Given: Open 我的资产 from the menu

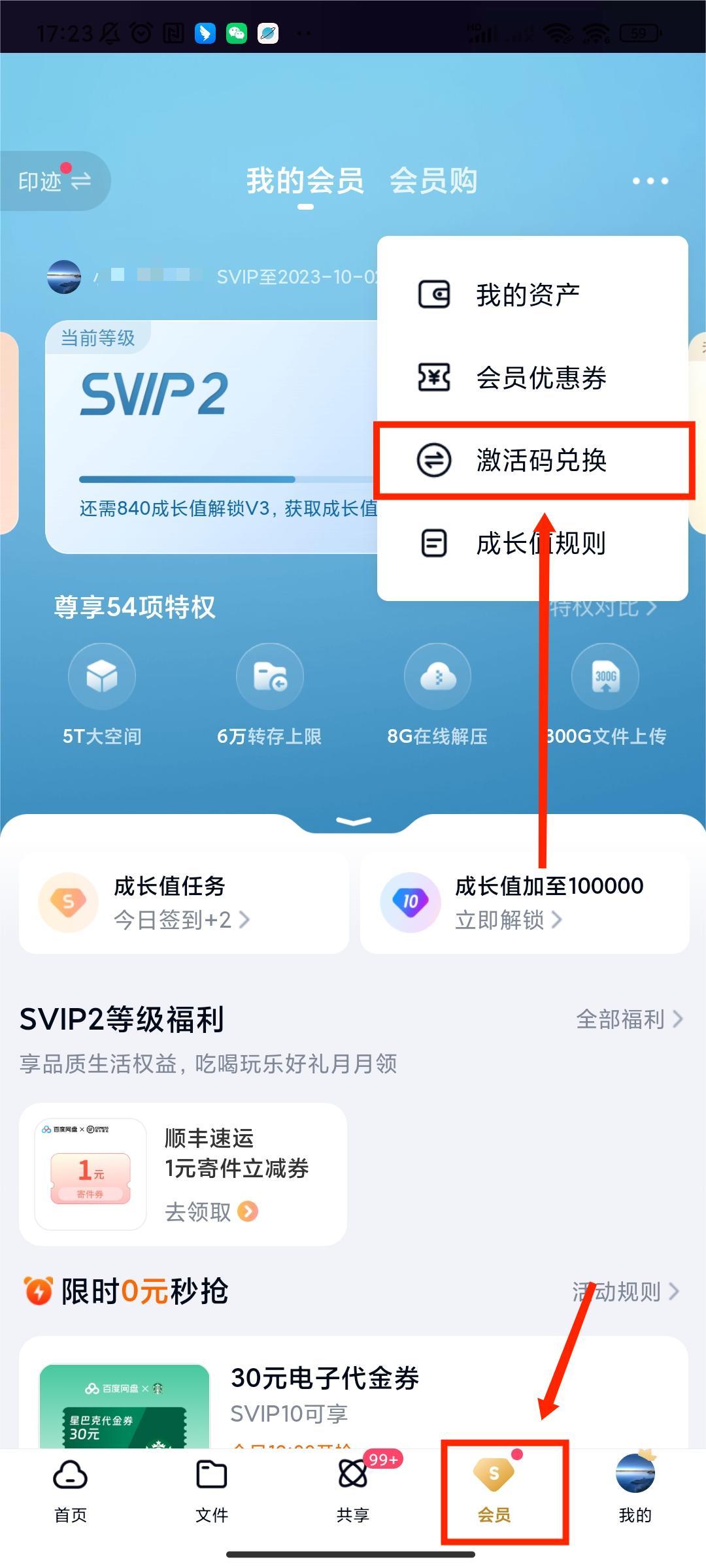Looking at the screenshot, I should (527, 295).
